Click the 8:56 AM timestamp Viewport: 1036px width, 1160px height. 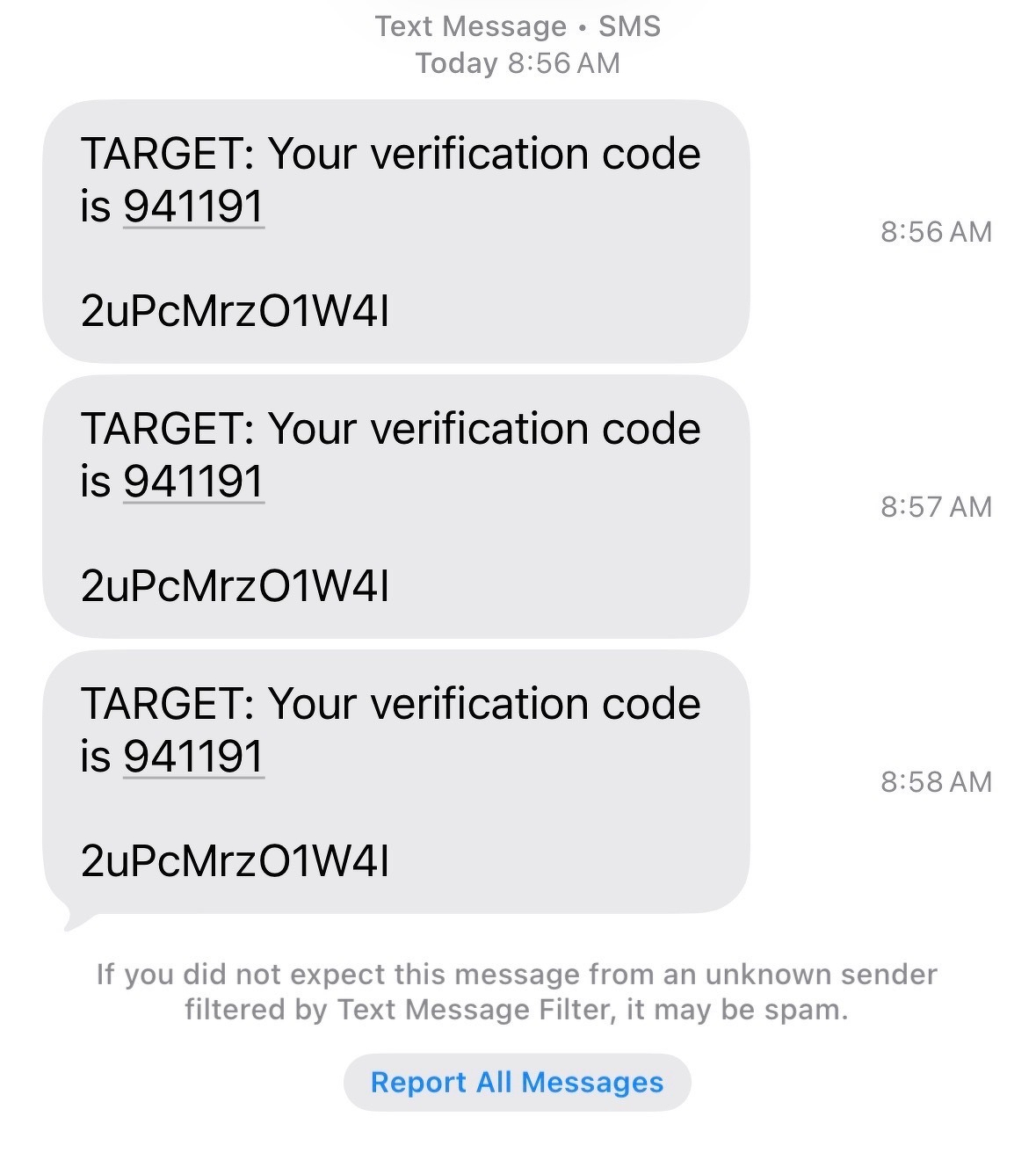click(x=937, y=231)
